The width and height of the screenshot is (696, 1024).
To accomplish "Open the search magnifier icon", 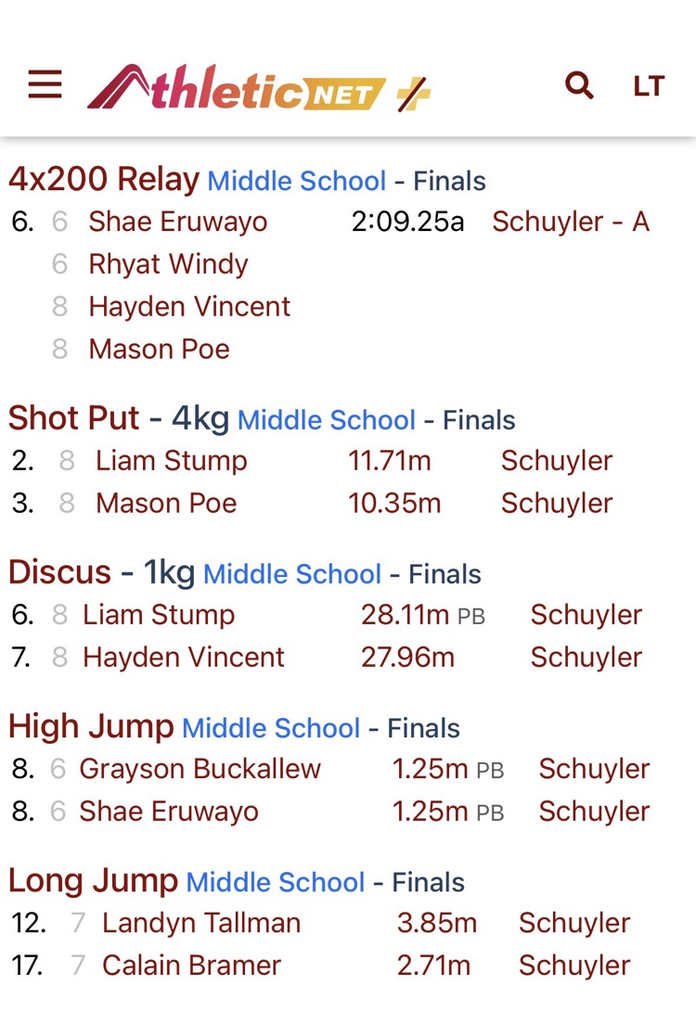I will point(579,85).
